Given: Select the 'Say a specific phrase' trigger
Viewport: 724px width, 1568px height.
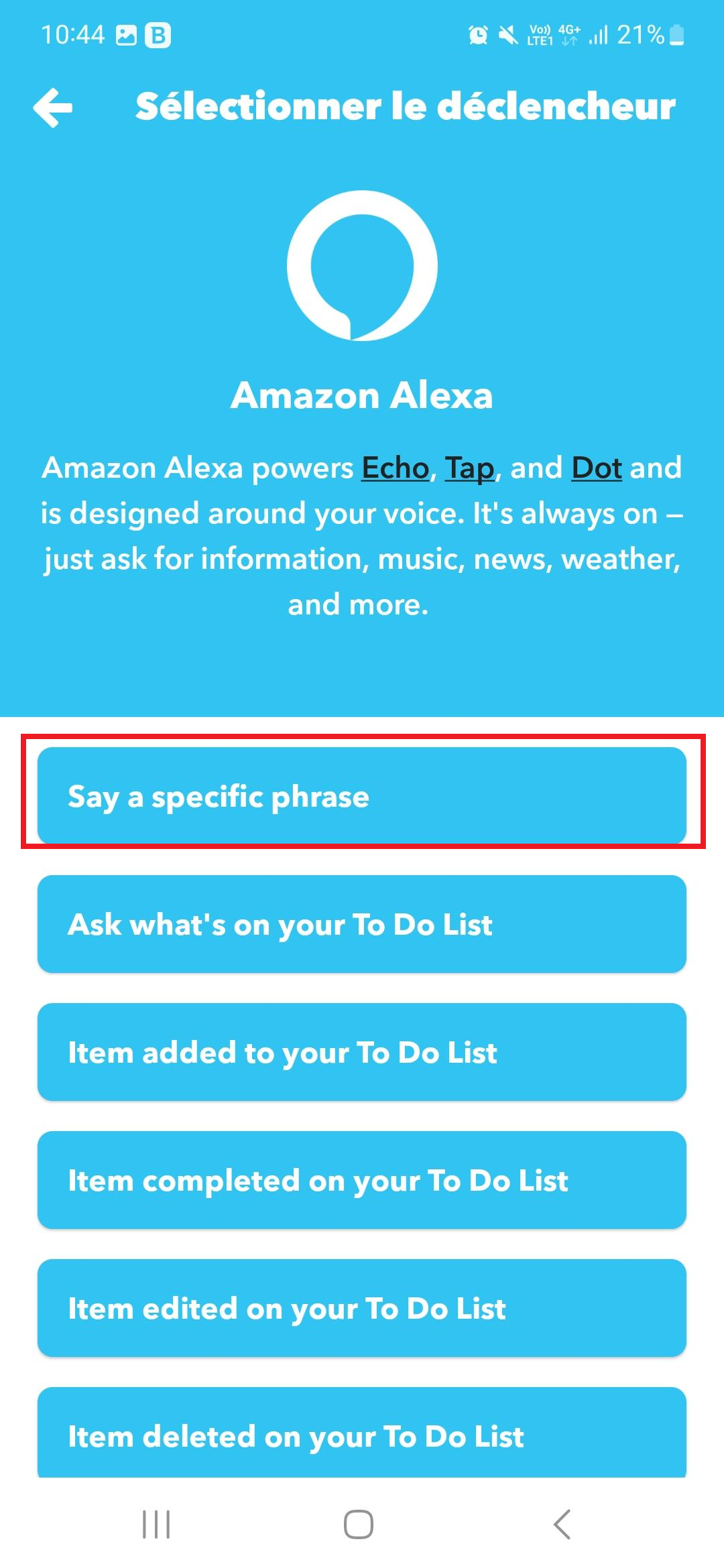Looking at the screenshot, I should [362, 795].
